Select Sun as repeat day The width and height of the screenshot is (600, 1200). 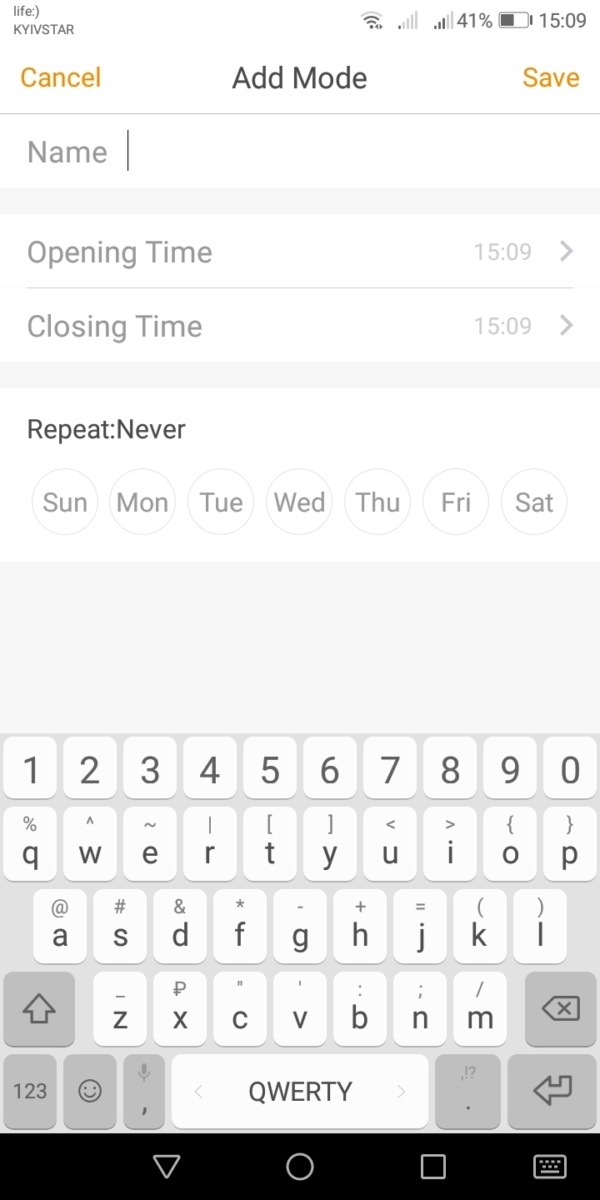coord(65,502)
